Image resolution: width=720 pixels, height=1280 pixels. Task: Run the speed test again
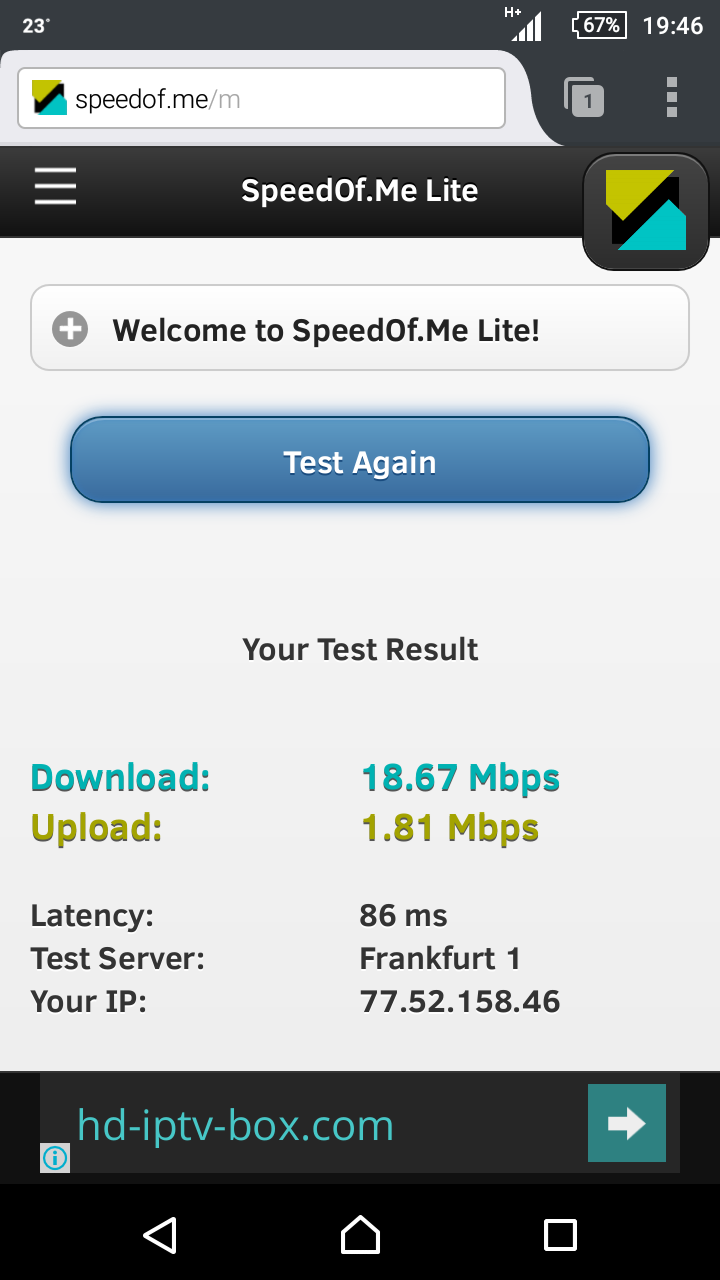[x=359, y=461]
